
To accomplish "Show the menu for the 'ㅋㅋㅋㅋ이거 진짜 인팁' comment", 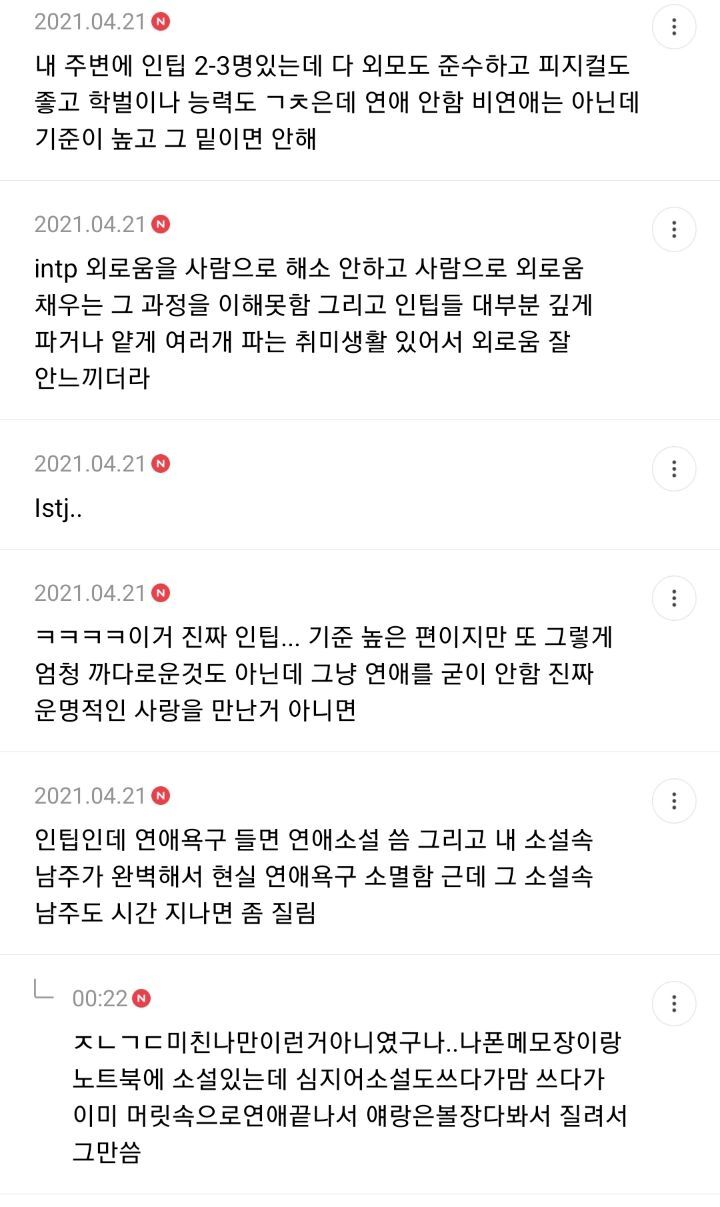I will click(674, 598).
